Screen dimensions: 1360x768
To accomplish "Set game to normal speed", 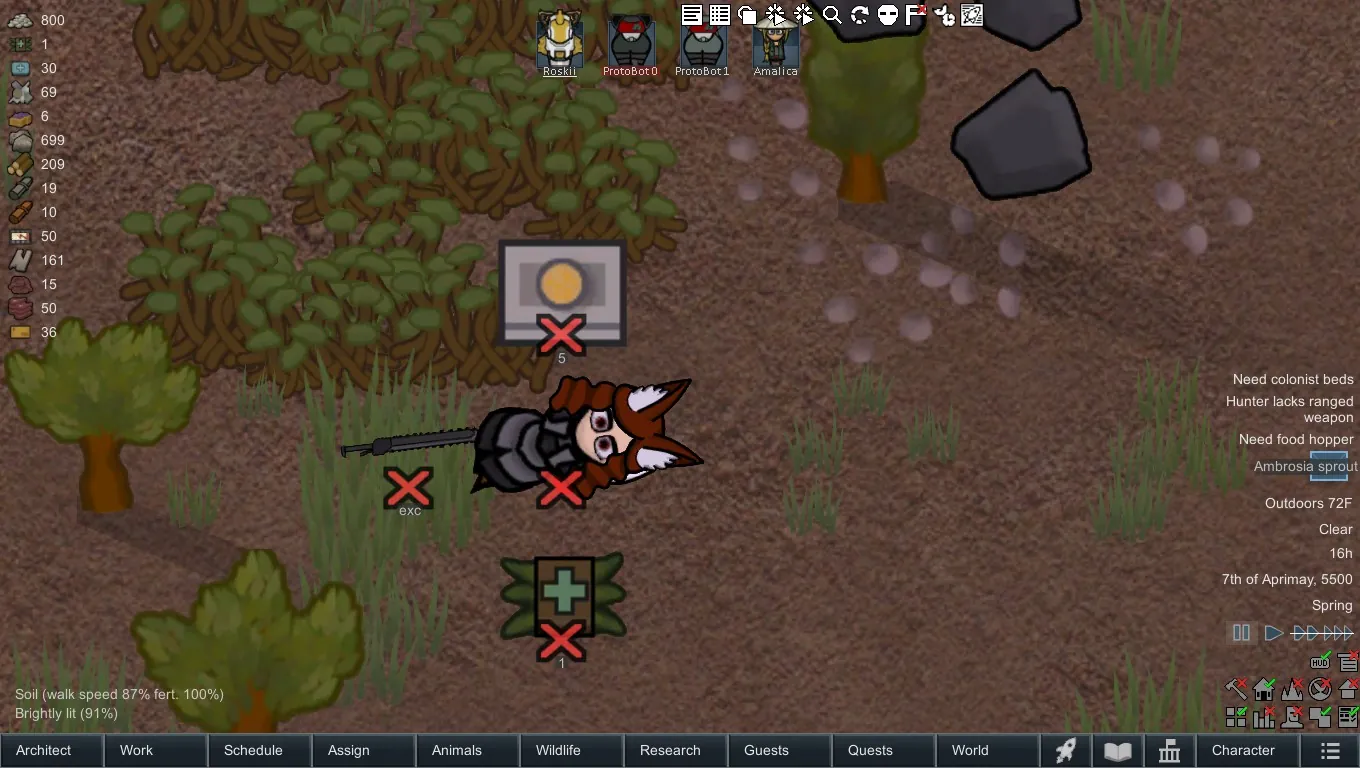I will (1273, 633).
